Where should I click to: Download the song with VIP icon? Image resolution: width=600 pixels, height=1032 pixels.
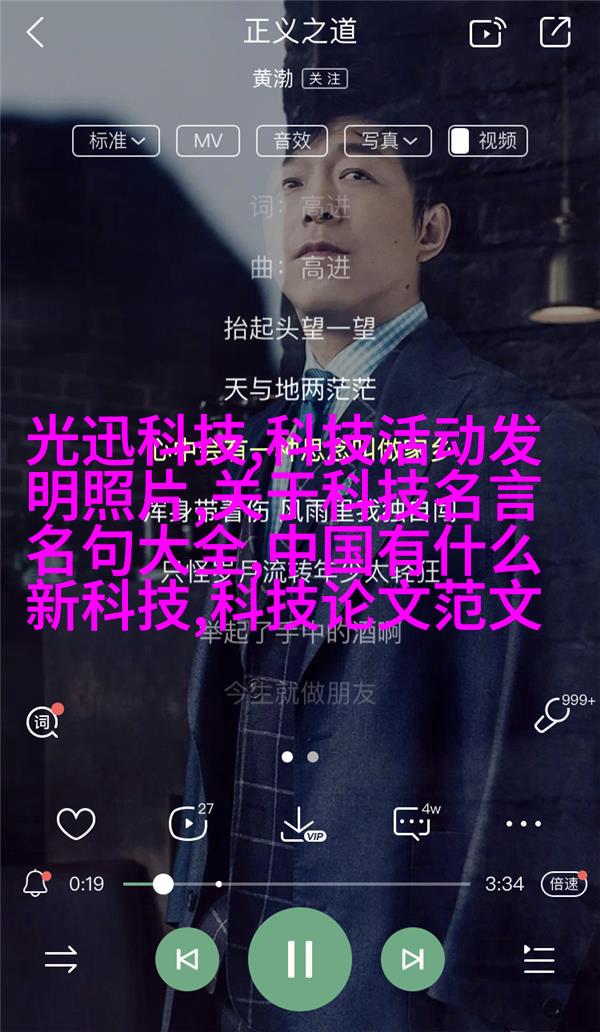pos(300,824)
